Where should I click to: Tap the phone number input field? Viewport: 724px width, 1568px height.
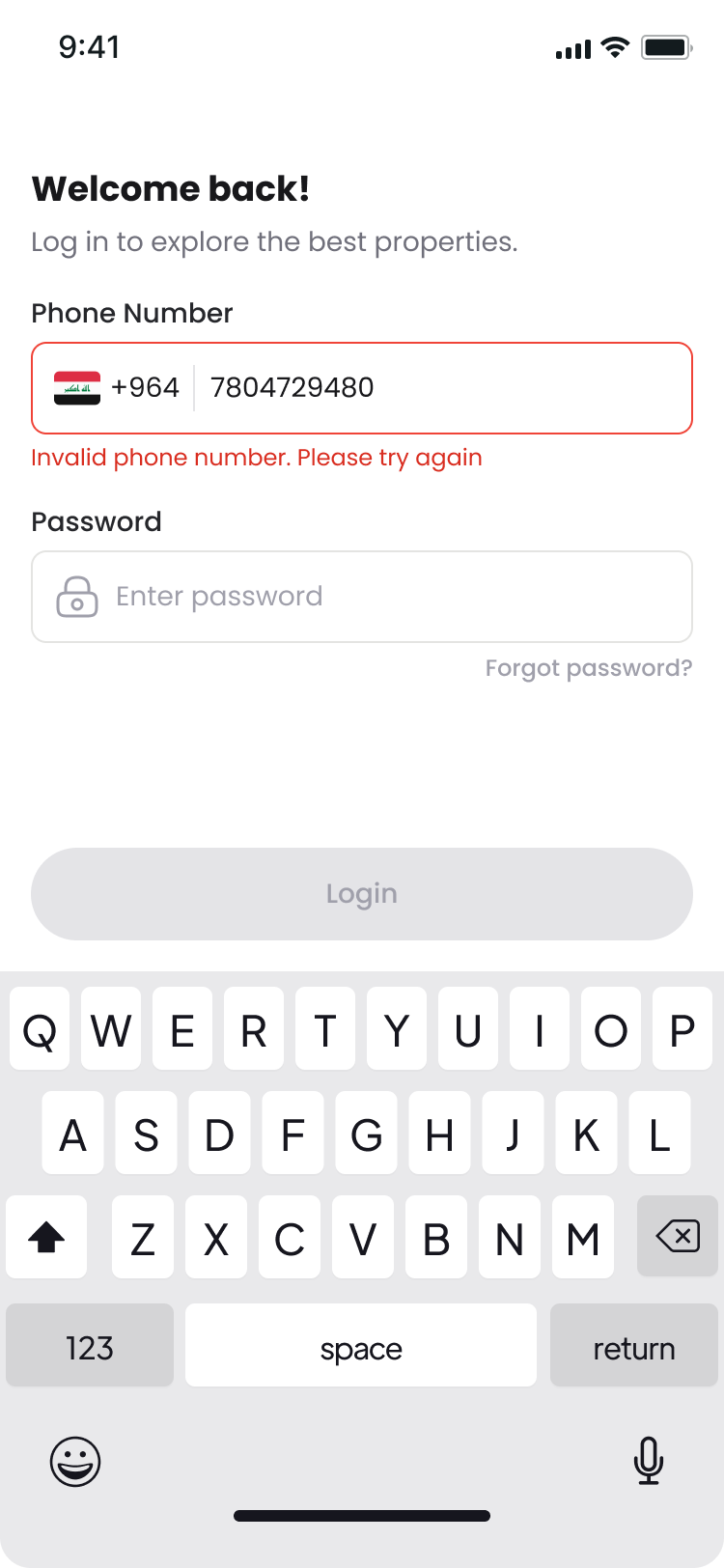click(434, 387)
